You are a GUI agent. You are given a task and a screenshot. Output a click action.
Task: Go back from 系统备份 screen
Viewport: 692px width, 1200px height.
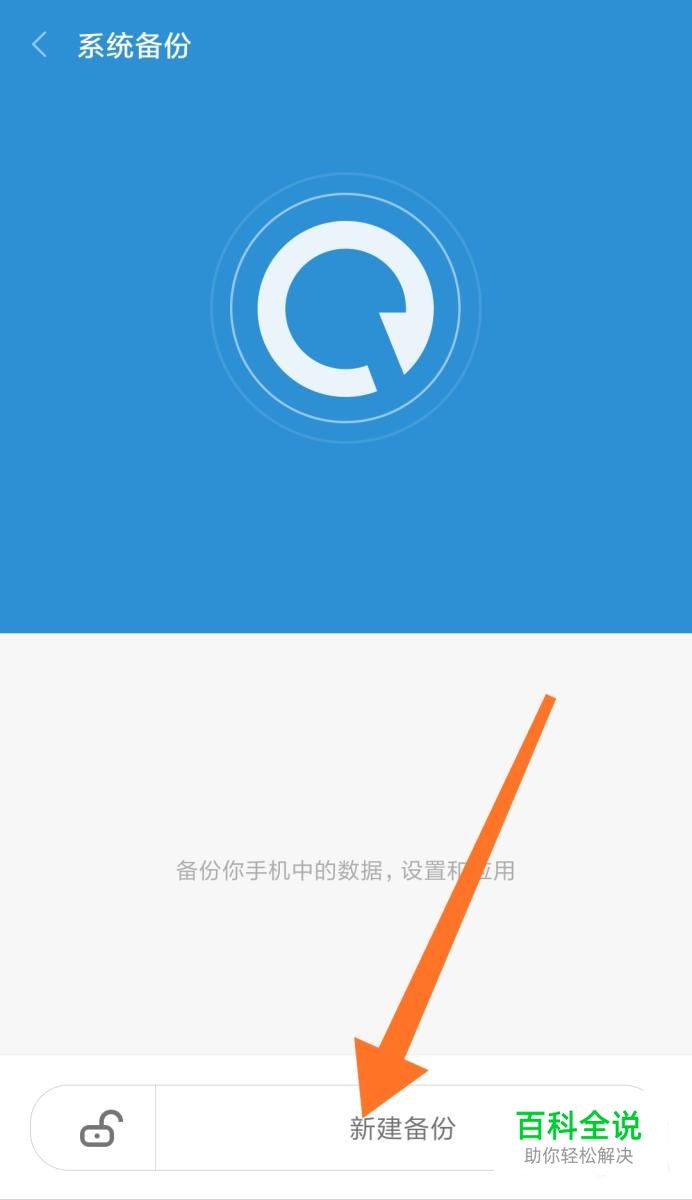(40, 45)
